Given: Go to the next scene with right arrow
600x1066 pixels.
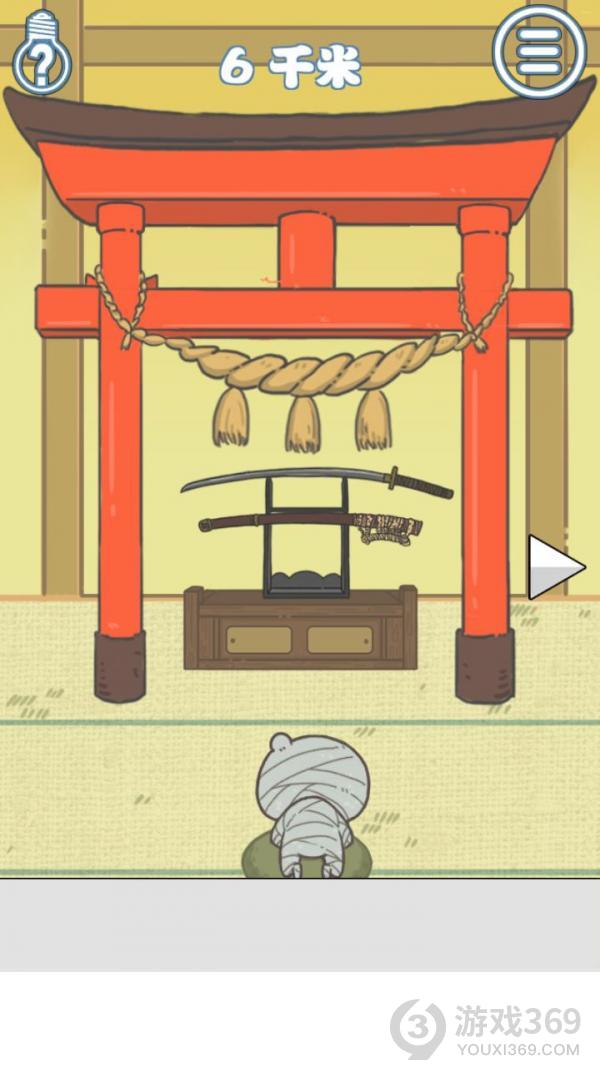Looking at the screenshot, I should pyautogui.click(x=553, y=567).
